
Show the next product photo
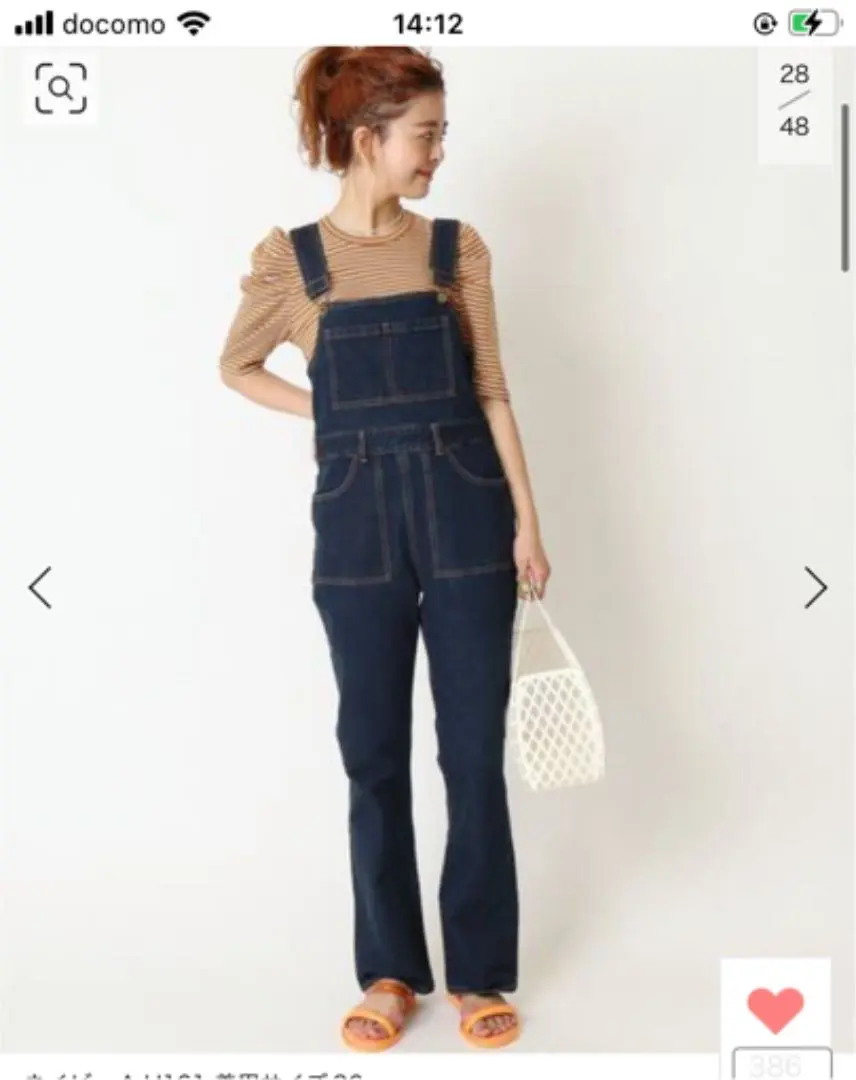click(815, 588)
